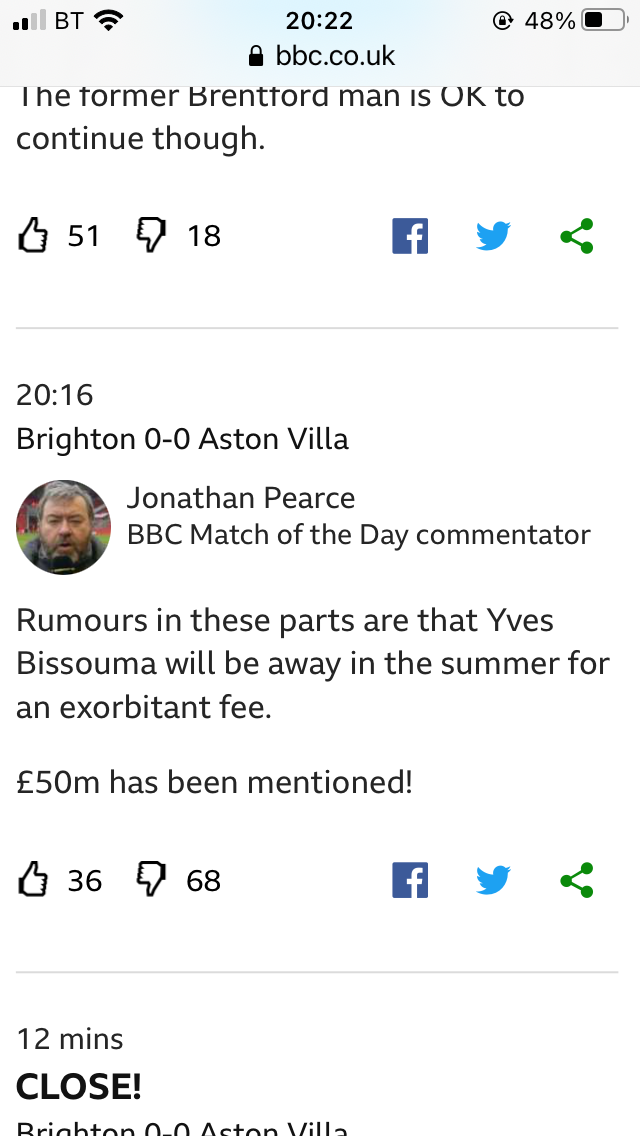Open share options for Brentford man post
The image size is (640, 1136).
pyautogui.click(x=577, y=236)
